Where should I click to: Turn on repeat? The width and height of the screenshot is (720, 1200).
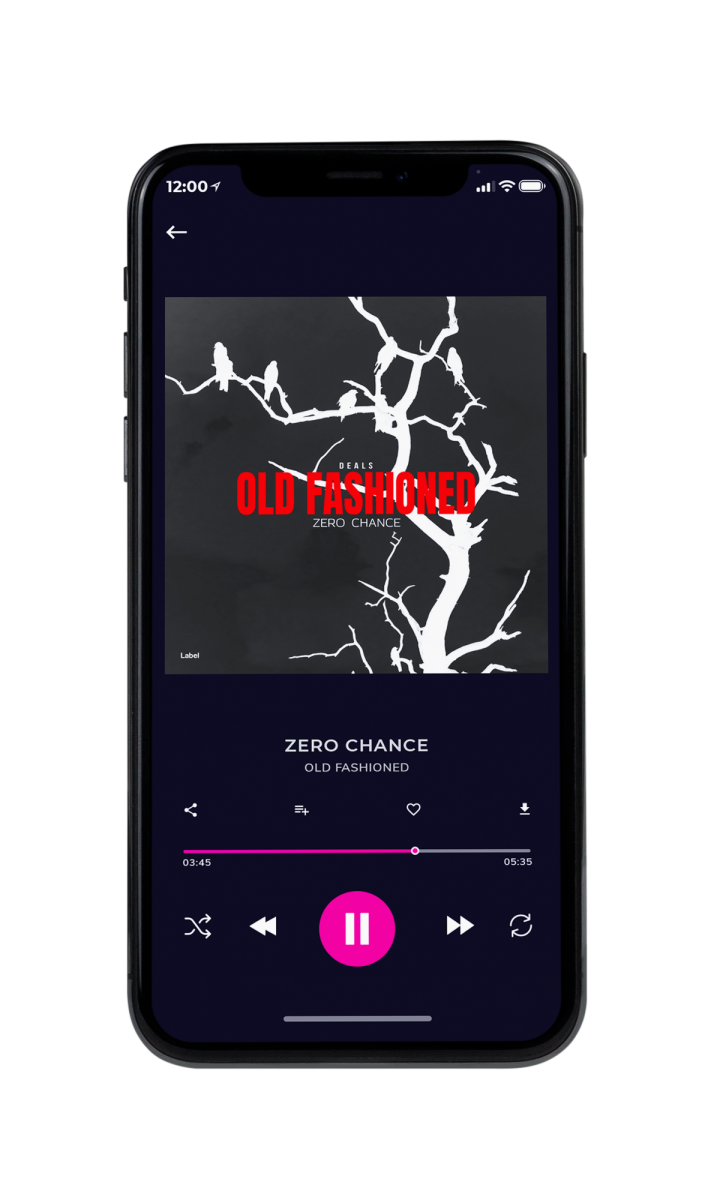[521, 926]
